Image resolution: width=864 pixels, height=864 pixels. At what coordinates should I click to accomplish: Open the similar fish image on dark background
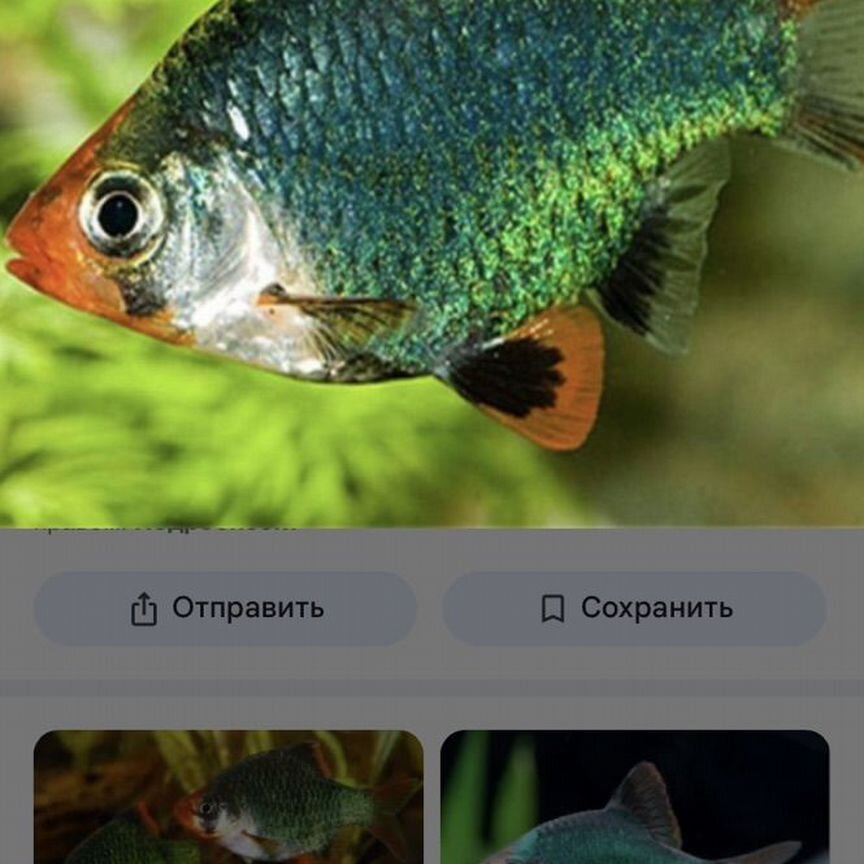634,798
